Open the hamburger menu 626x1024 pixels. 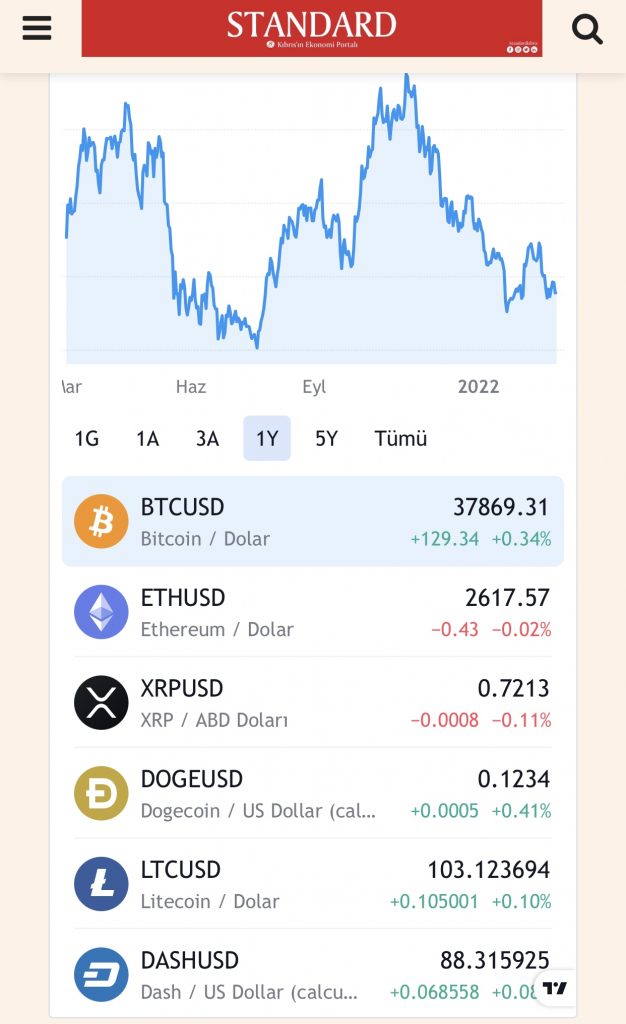tap(37, 28)
